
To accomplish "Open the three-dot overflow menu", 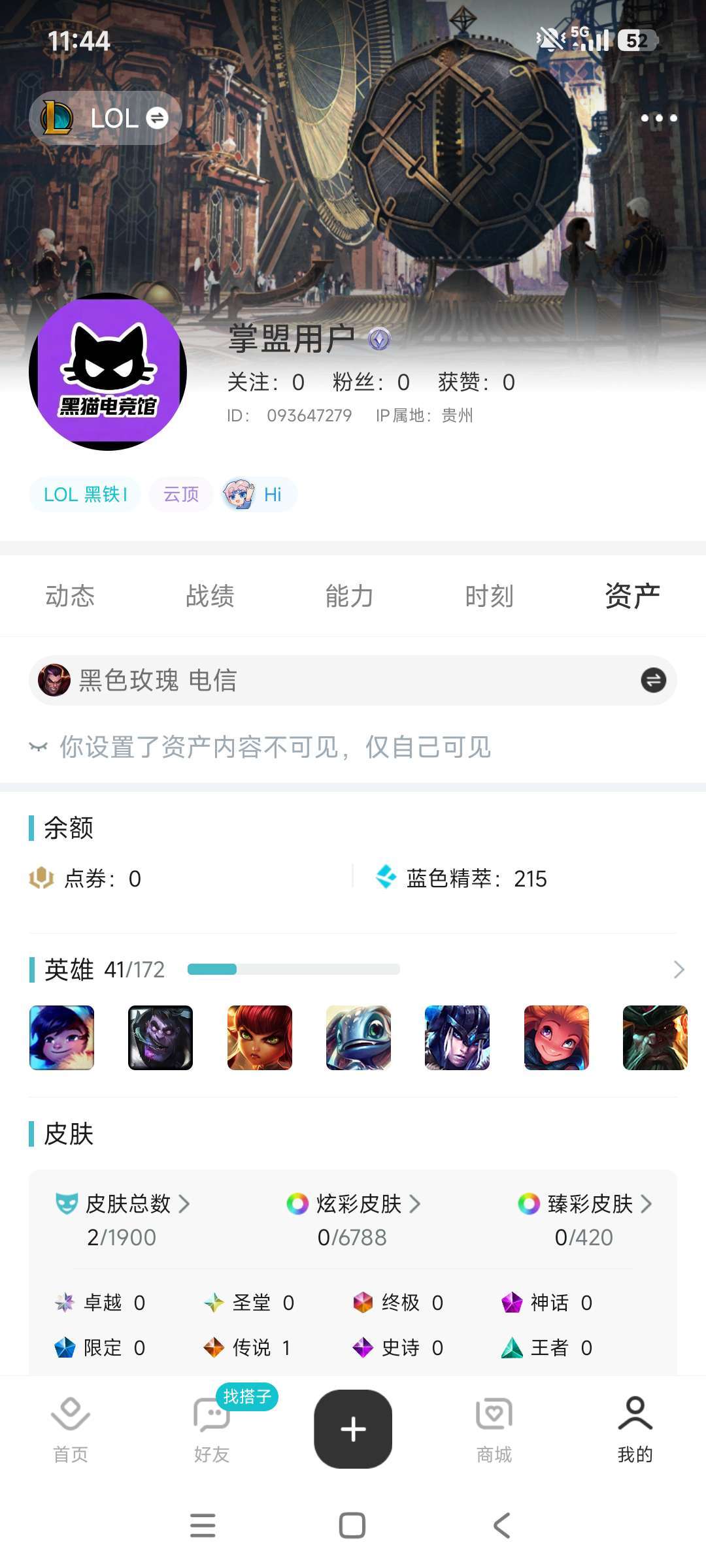I will [x=658, y=118].
